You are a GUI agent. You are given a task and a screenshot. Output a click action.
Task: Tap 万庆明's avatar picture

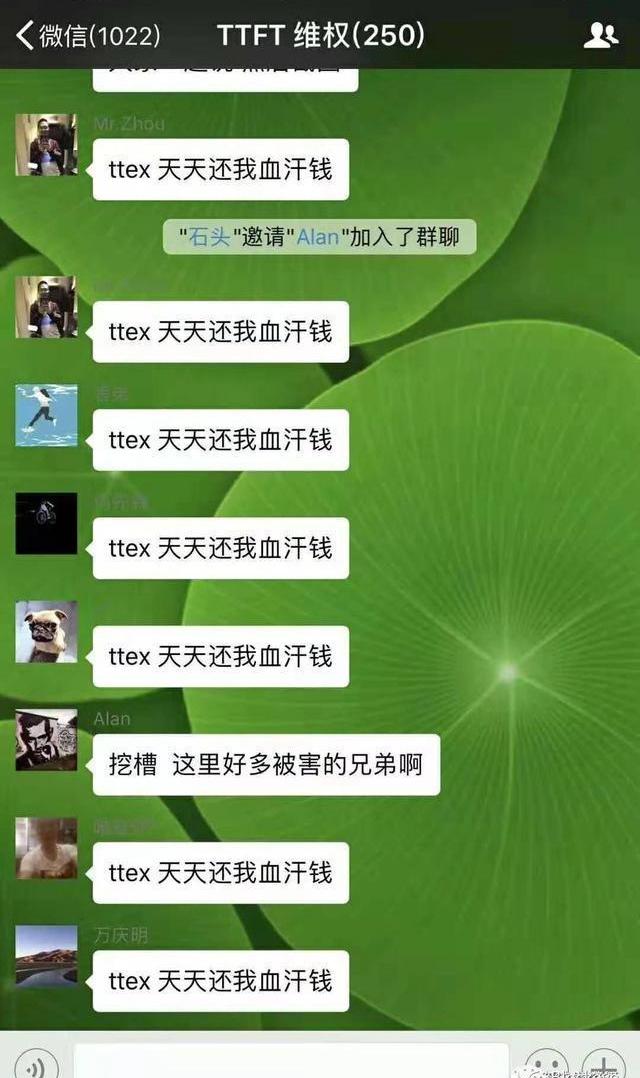click(46, 956)
